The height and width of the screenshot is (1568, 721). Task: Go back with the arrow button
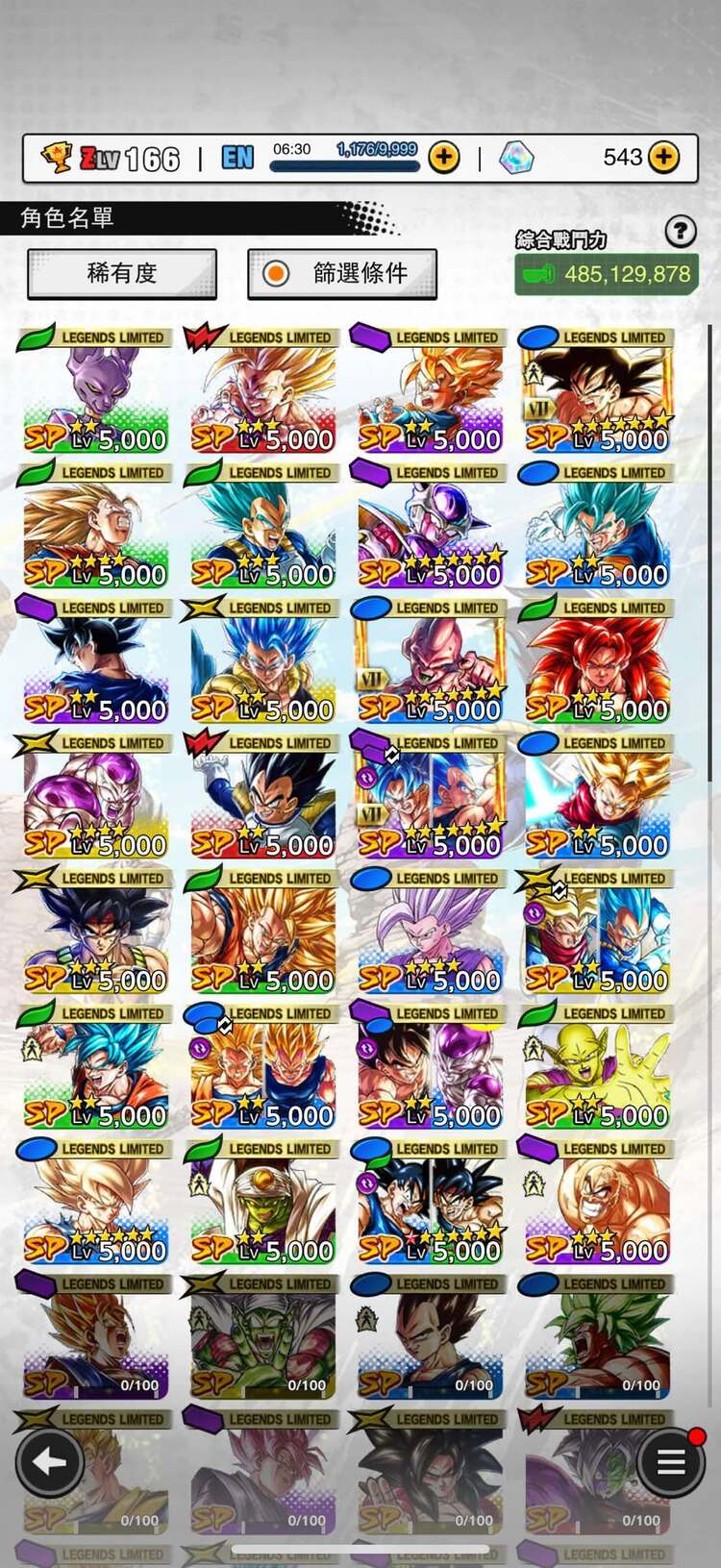49,1462
